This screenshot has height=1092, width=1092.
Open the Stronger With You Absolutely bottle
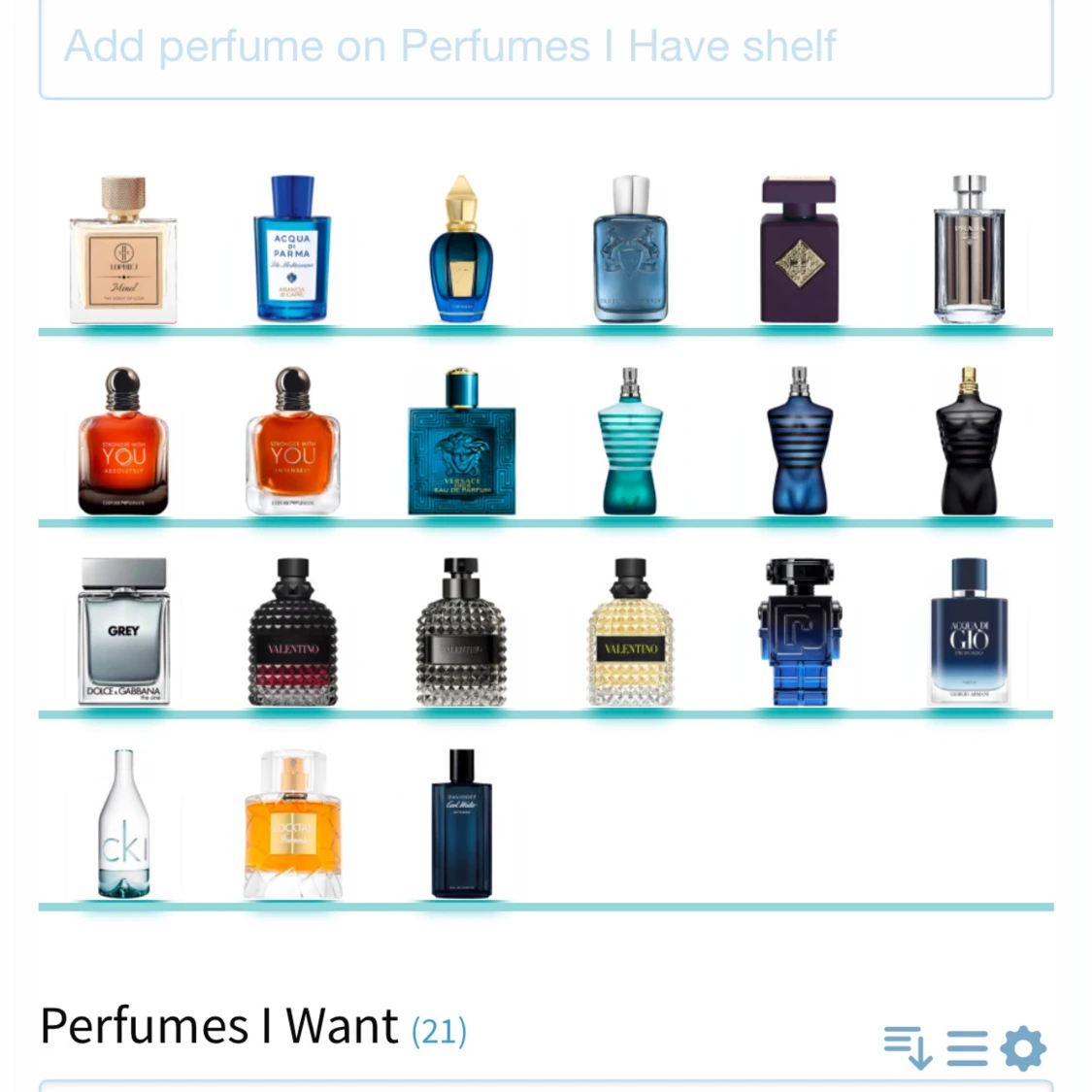[x=123, y=442]
